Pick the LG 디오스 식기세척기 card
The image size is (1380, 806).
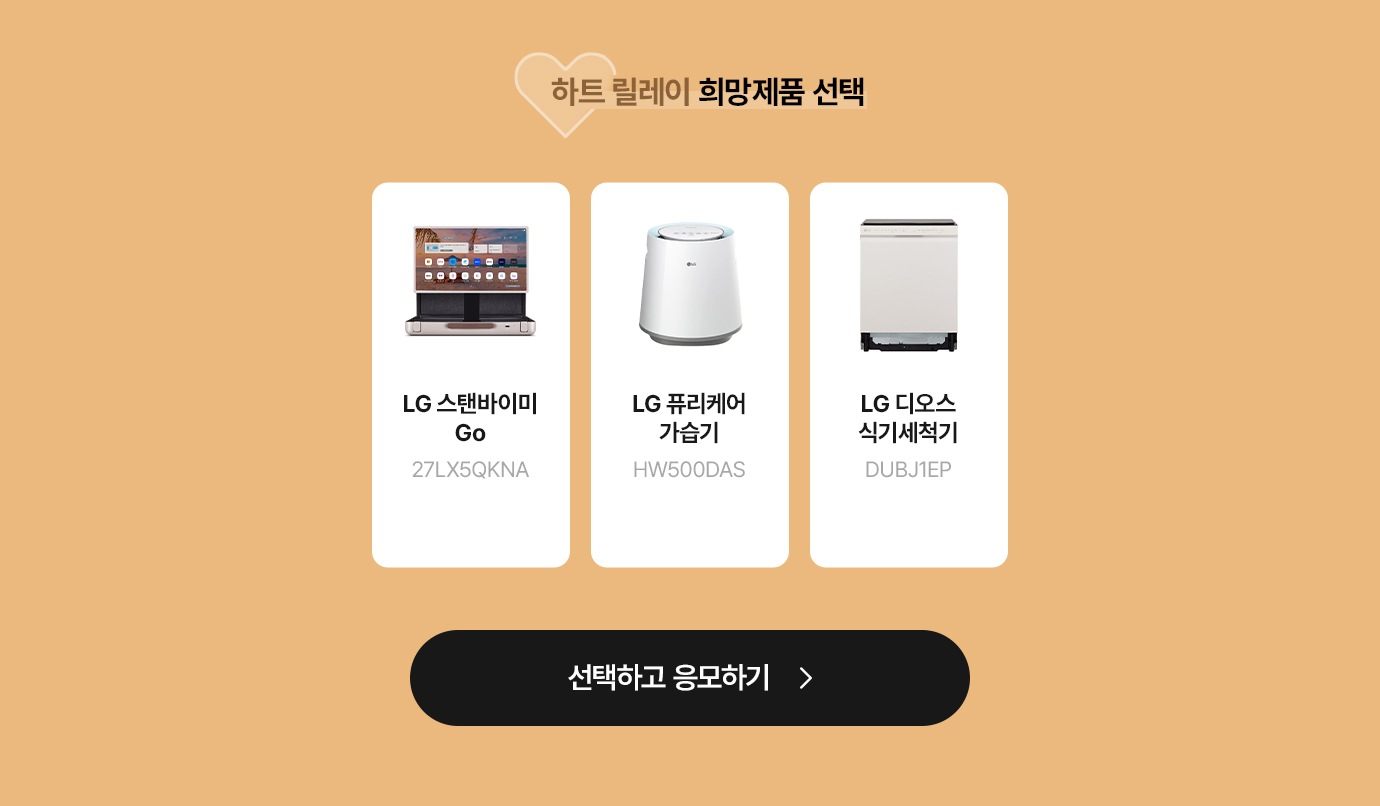(908, 375)
